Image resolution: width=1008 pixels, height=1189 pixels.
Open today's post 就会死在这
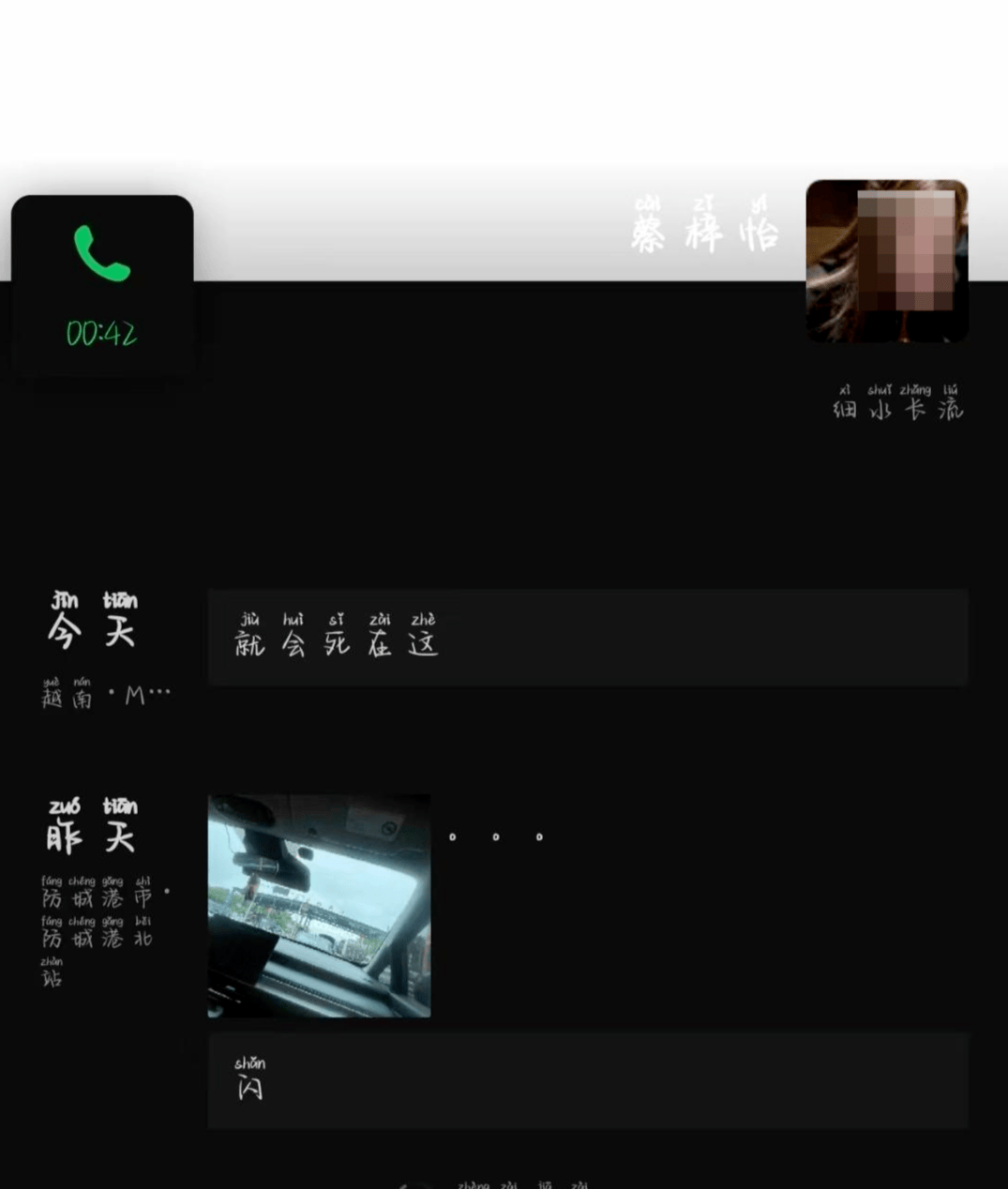point(587,638)
